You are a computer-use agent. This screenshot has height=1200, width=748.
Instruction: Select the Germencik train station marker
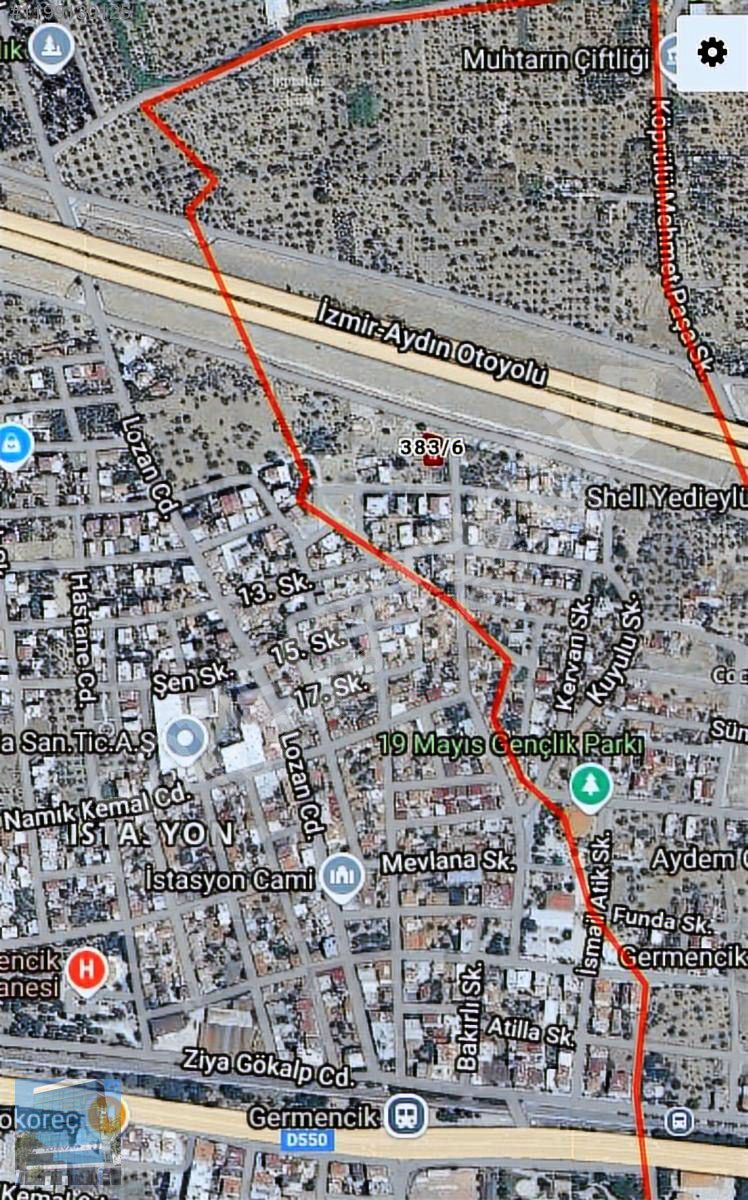[405, 1115]
